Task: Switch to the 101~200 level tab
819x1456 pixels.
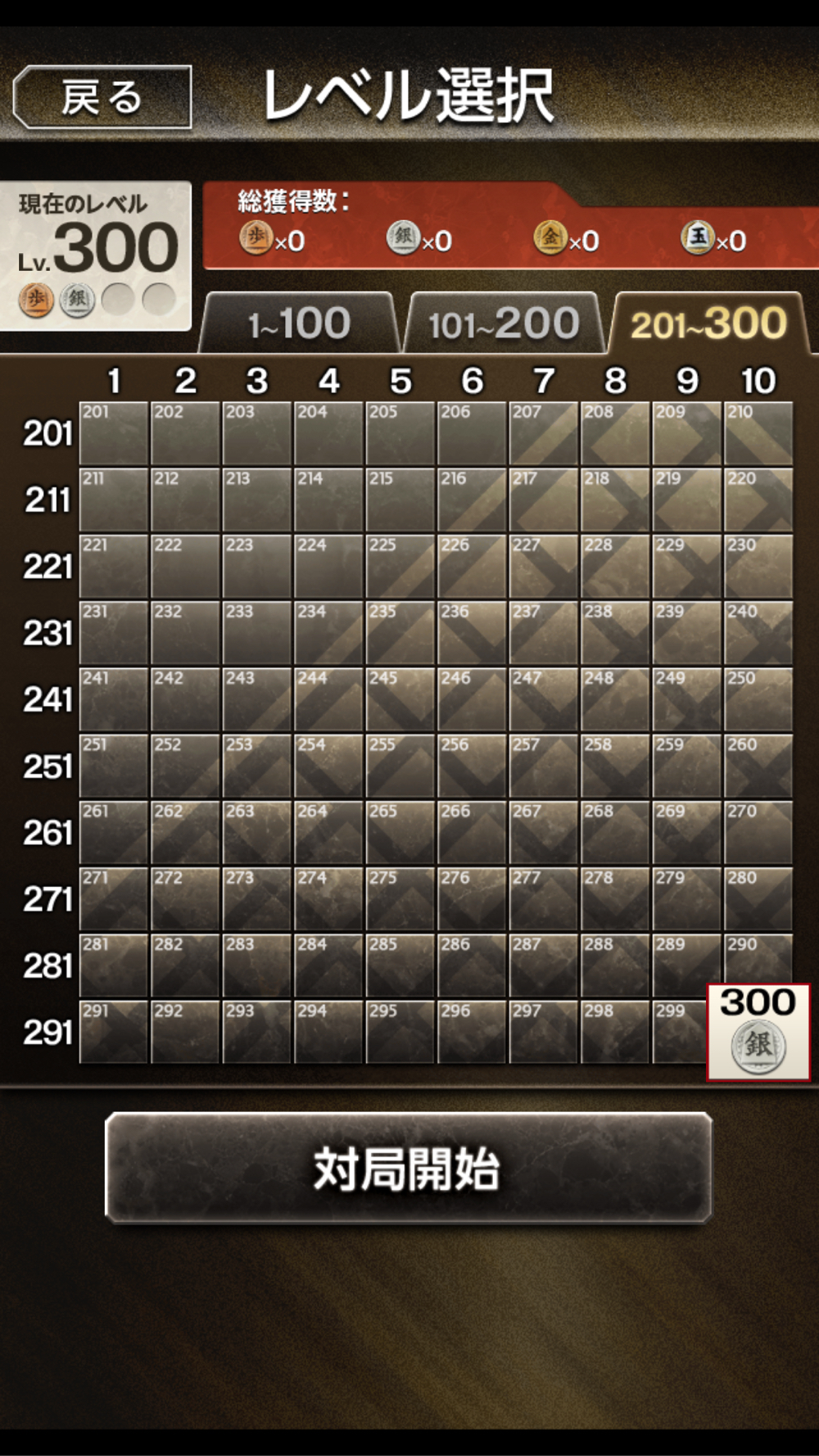Action: coord(504,323)
